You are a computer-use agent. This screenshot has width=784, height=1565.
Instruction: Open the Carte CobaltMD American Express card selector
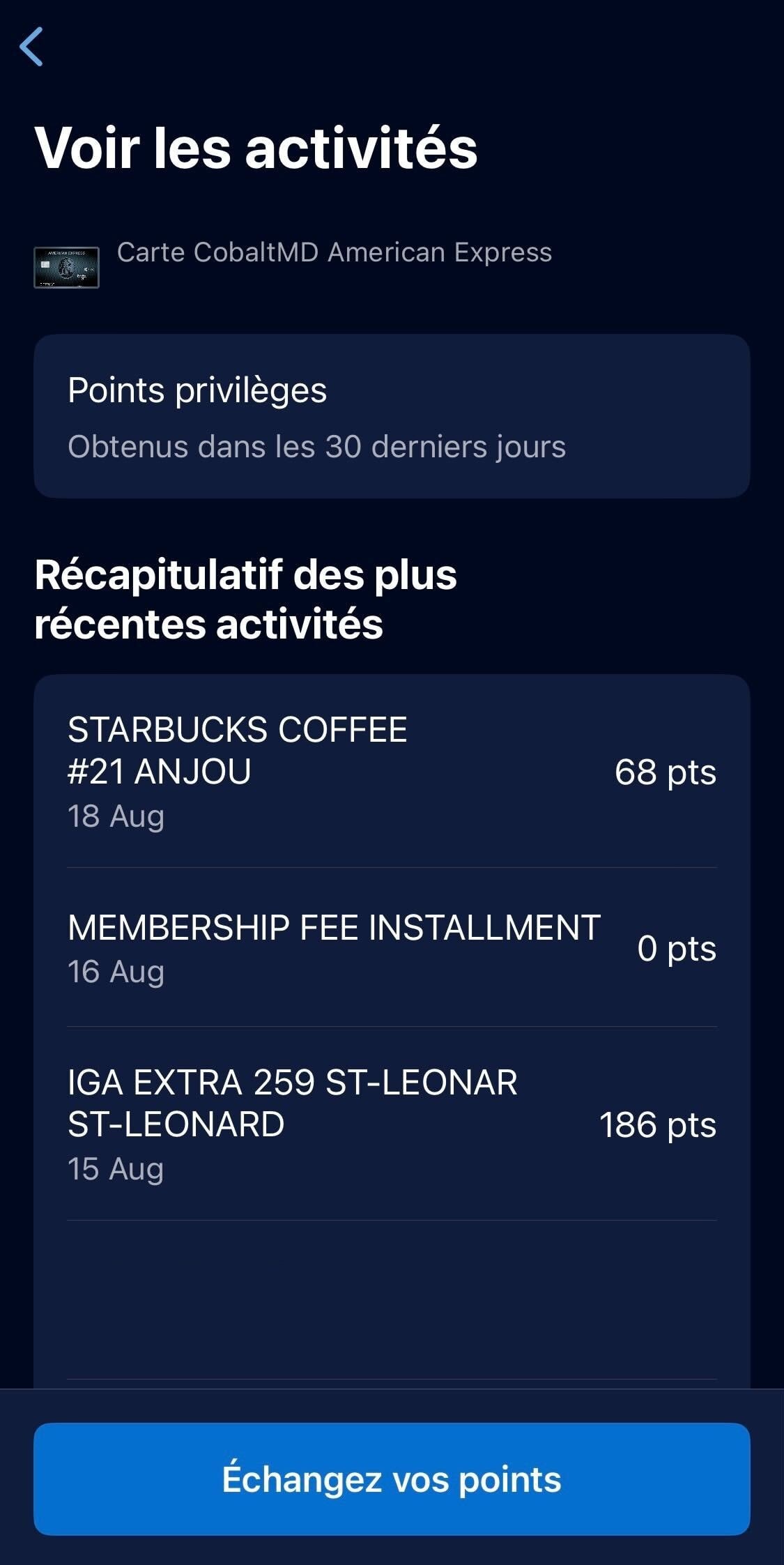[x=335, y=254]
